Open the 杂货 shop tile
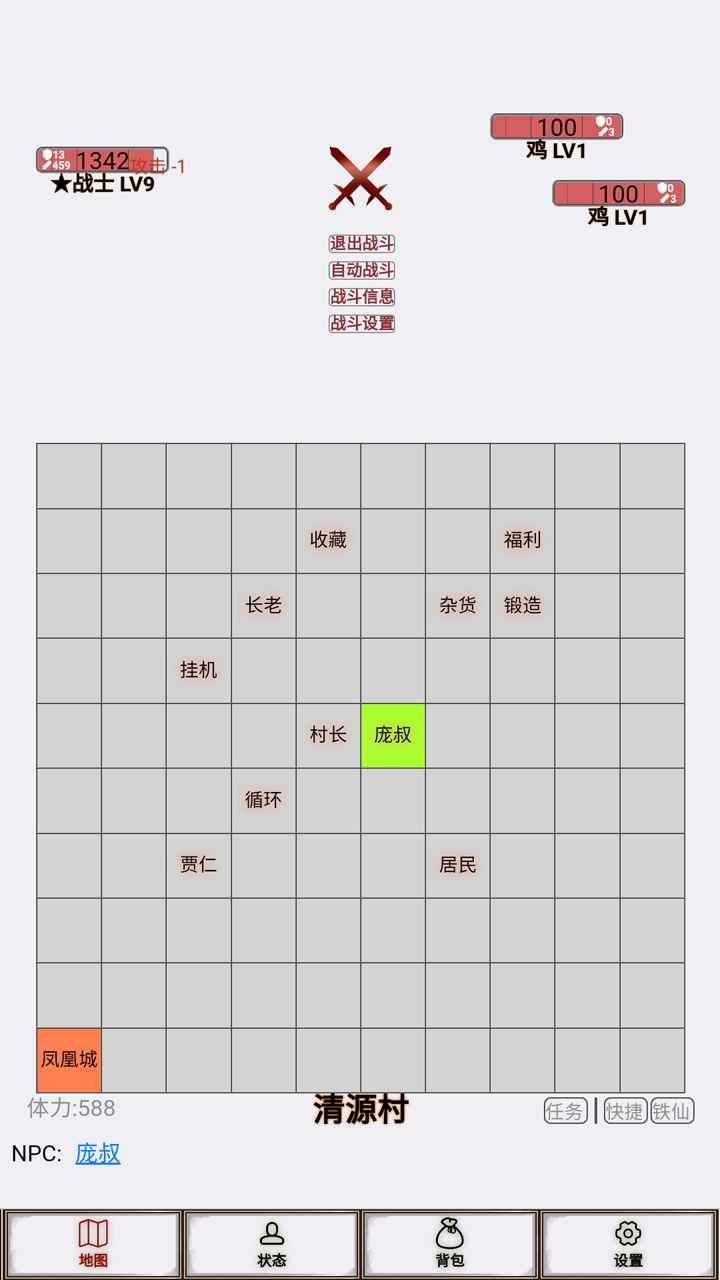This screenshot has width=720, height=1280. (458, 605)
